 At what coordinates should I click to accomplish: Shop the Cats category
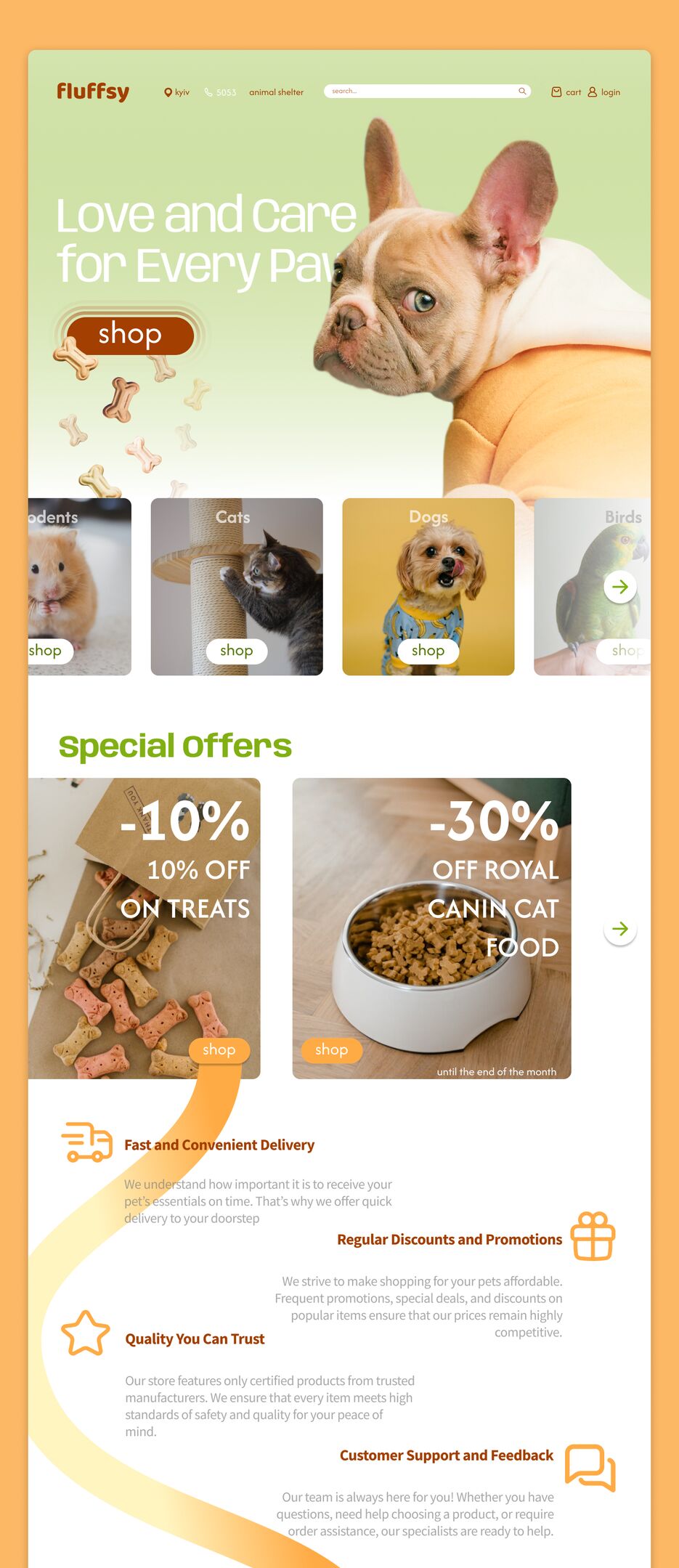237,651
